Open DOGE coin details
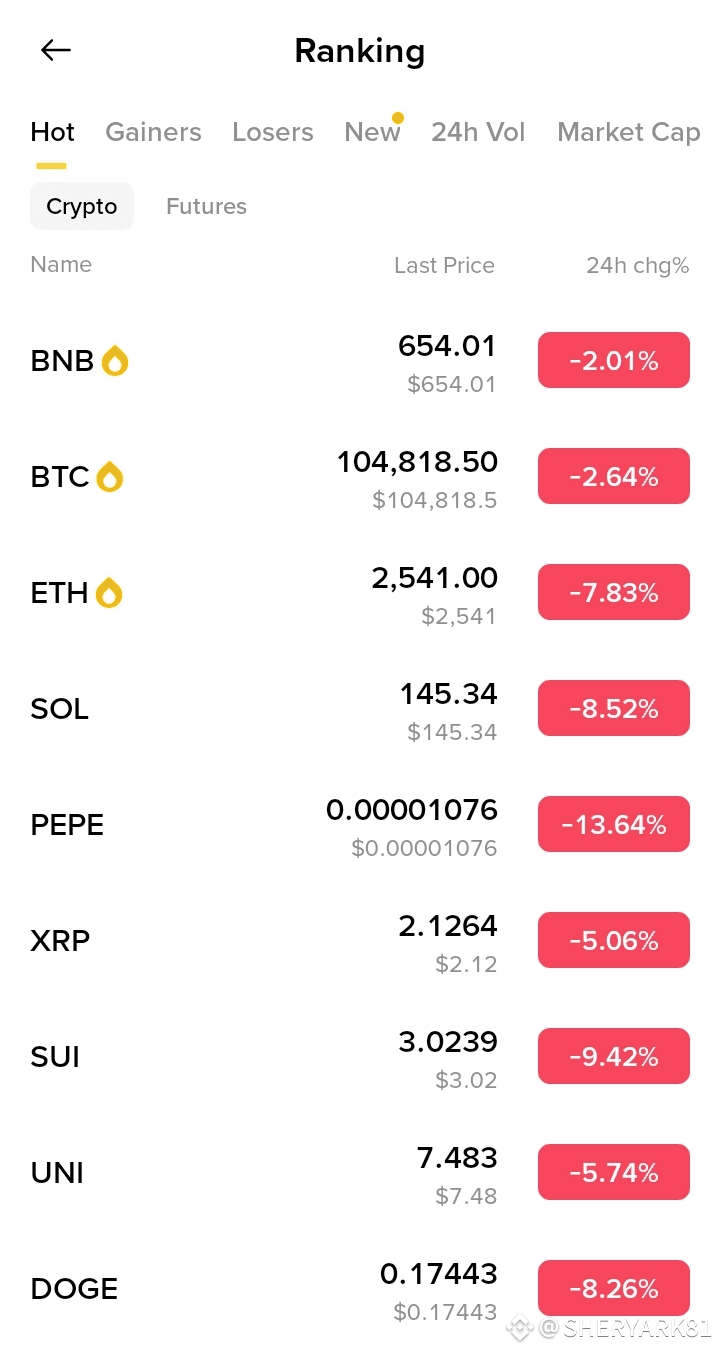The height and width of the screenshot is (1353, 720). coord(360,1288)
